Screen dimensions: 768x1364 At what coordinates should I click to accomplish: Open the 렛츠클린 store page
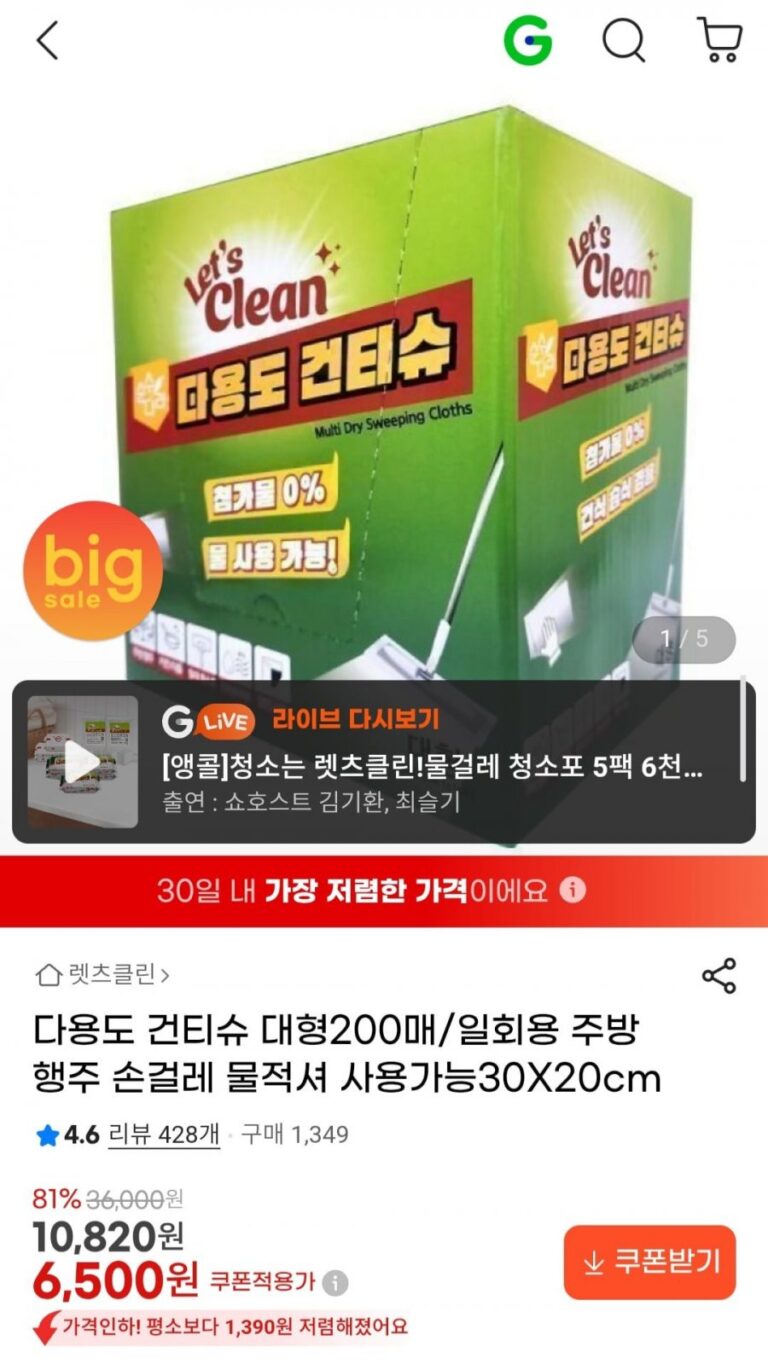pos(102,974)
